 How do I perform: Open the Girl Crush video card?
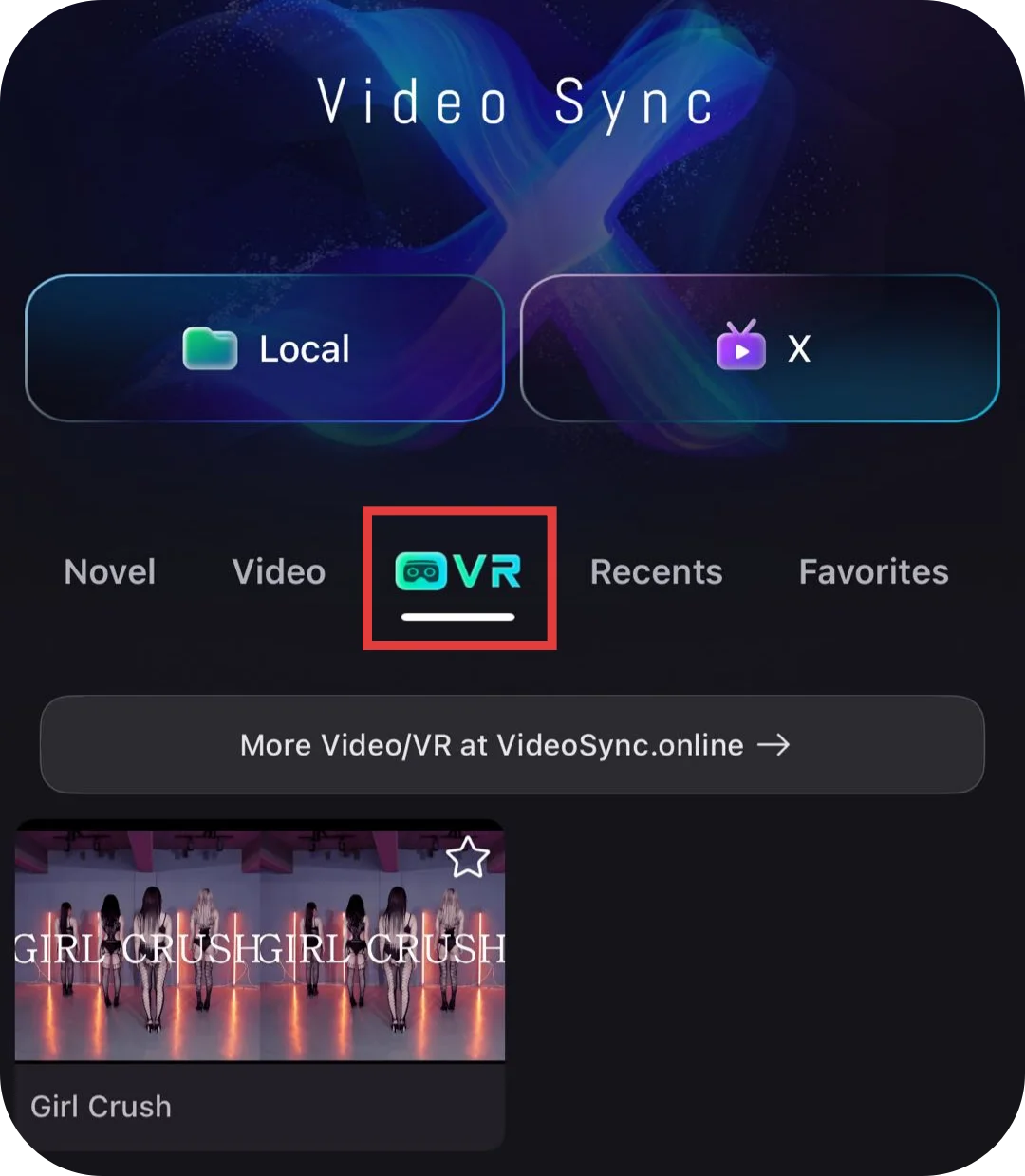point(260,985)
